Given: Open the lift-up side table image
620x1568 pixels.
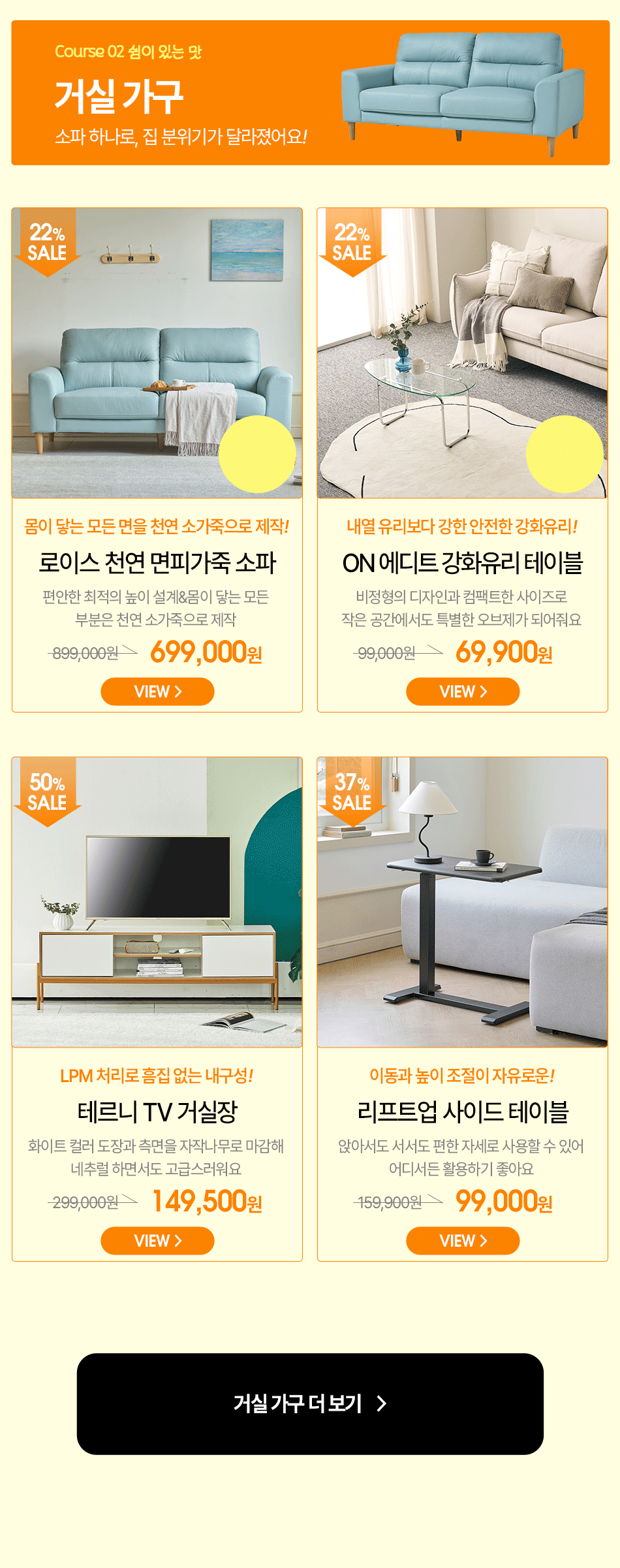Looking at the screenshot, I should click(x=462, y=902).
